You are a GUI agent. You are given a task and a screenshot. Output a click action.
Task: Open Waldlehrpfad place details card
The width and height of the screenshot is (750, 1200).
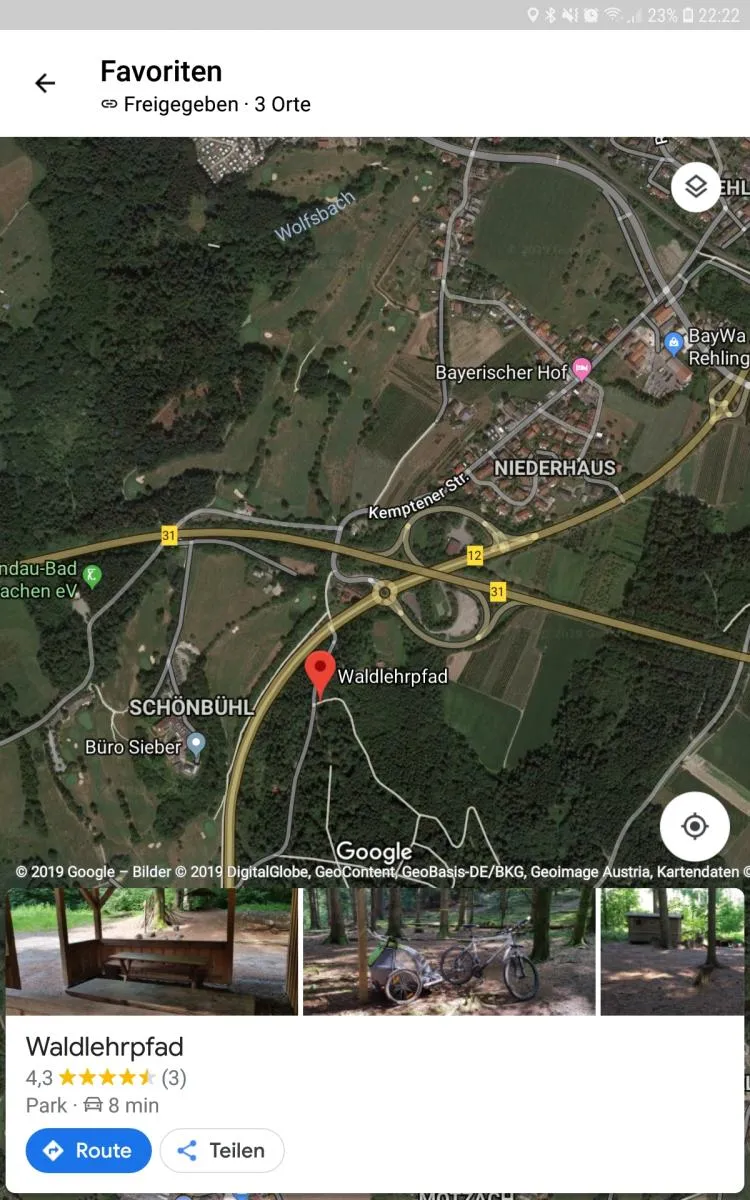[x=375, y=1076]
